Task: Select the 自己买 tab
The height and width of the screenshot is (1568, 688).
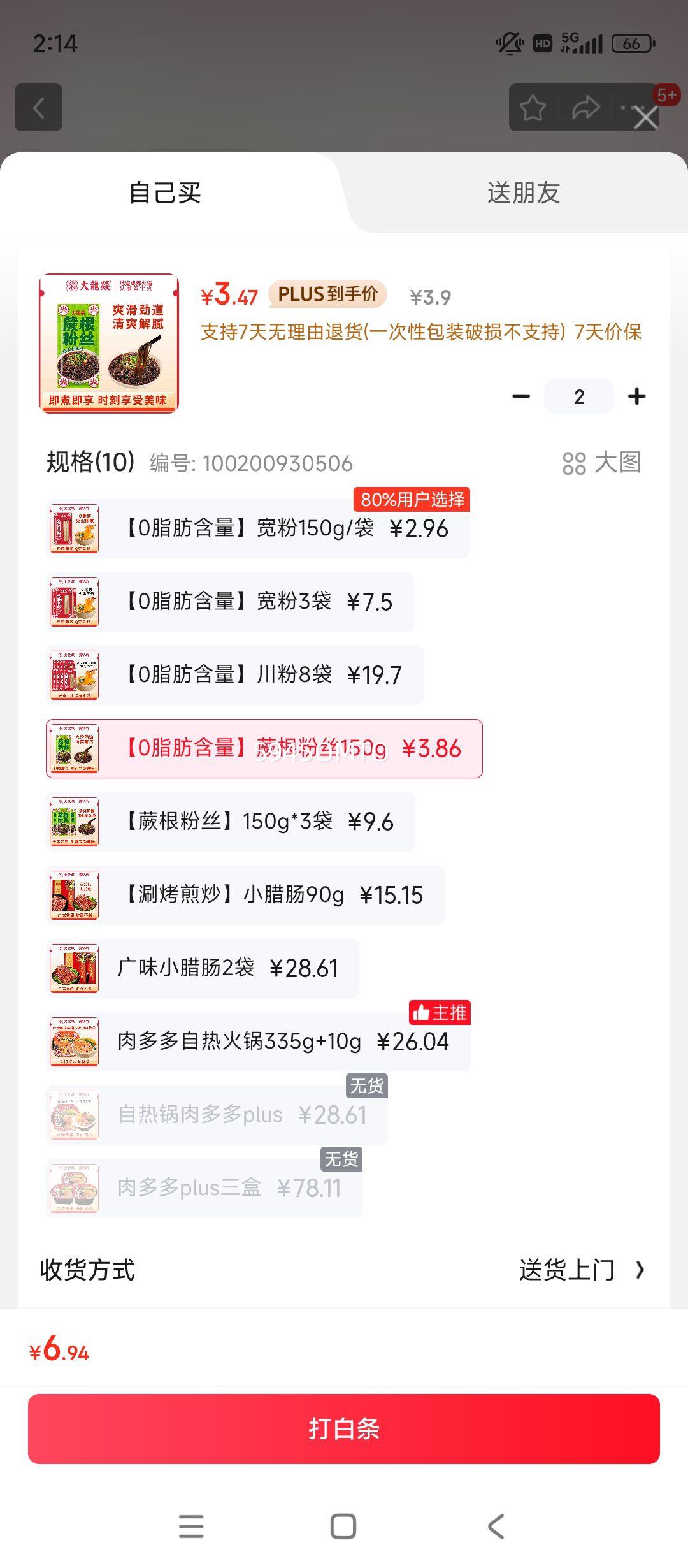Action: pos(165,192)
